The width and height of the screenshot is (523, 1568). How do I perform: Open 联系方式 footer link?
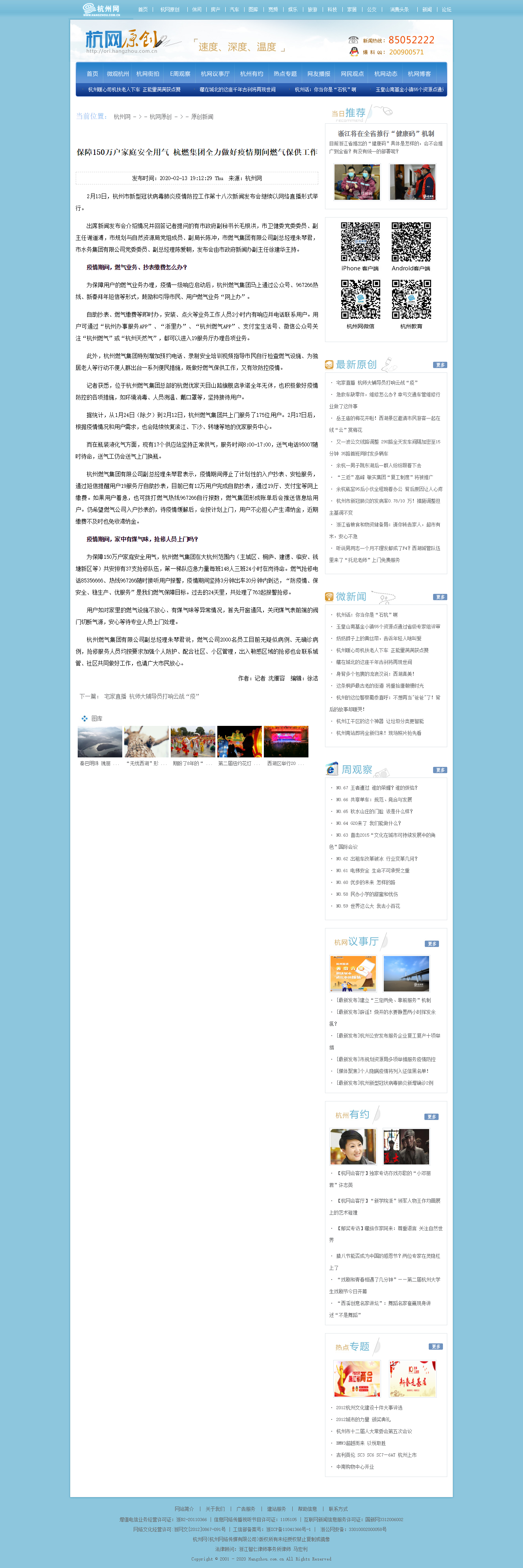pyautogui.click(x=338, y=1509)
